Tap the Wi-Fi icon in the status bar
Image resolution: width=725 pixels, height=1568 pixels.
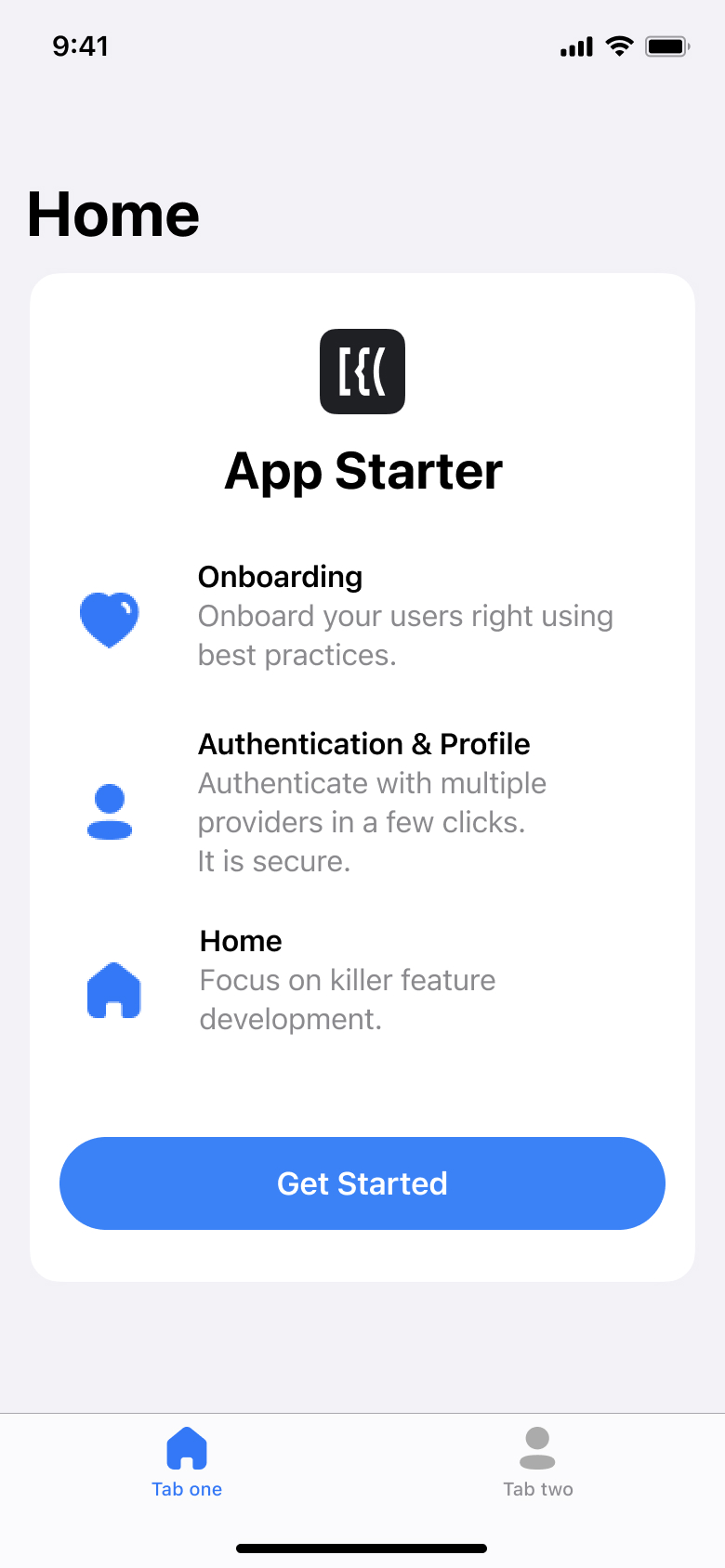click(x=618, y=45)
